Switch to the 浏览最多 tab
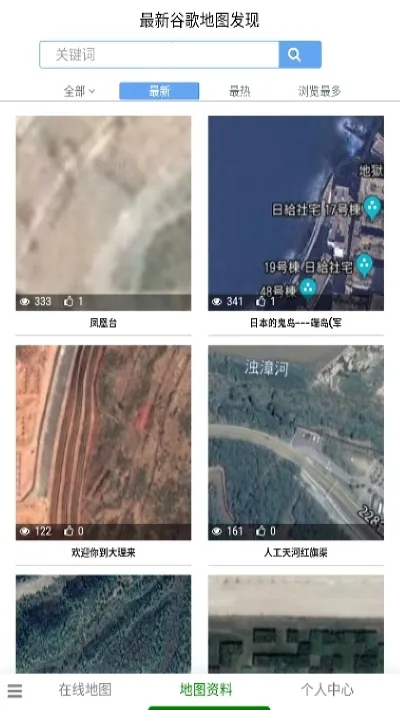Image resolution: width=400 pixels, height=710 pixels. [319, 91]
